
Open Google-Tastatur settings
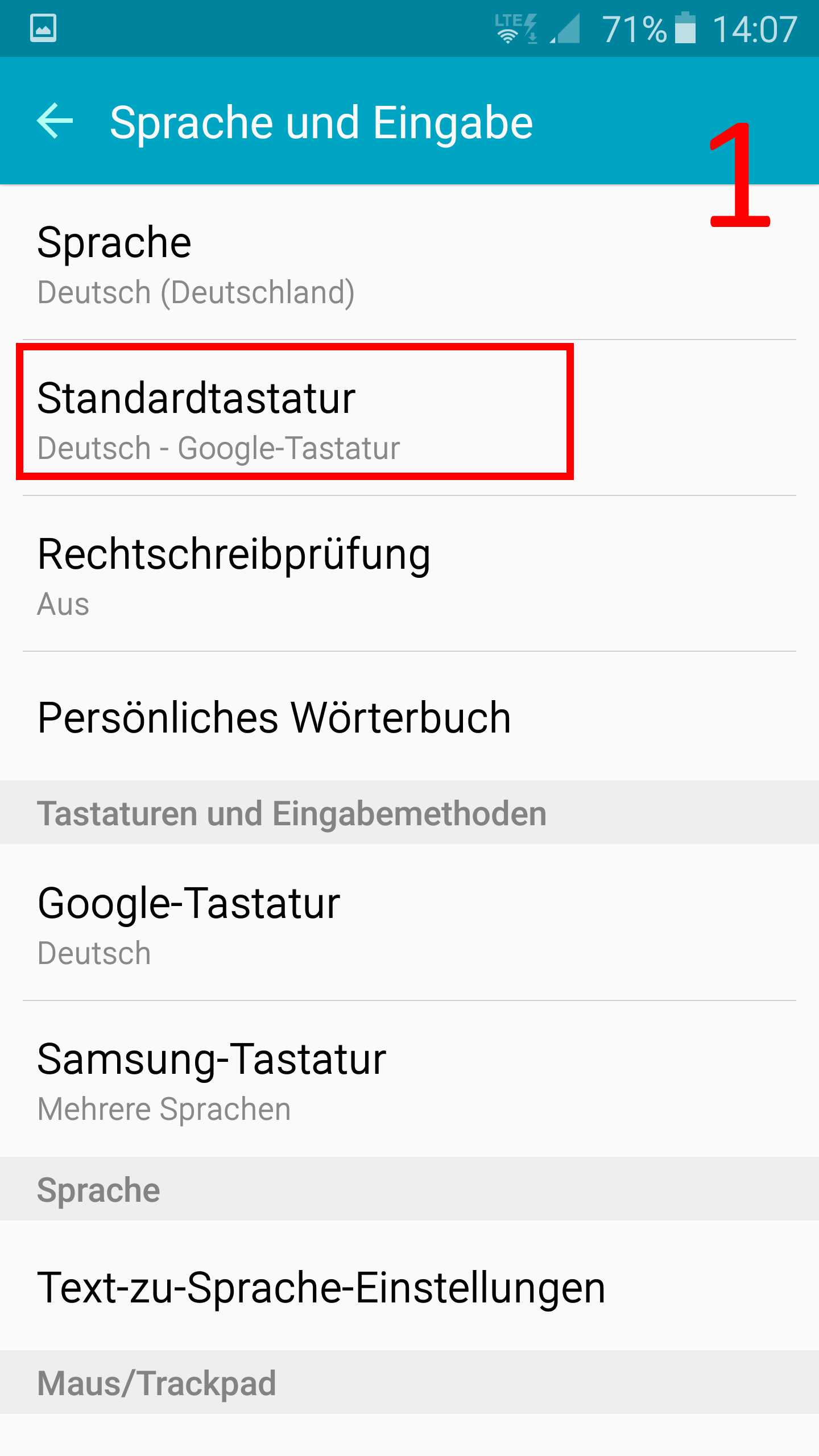[x=409, y=922]
